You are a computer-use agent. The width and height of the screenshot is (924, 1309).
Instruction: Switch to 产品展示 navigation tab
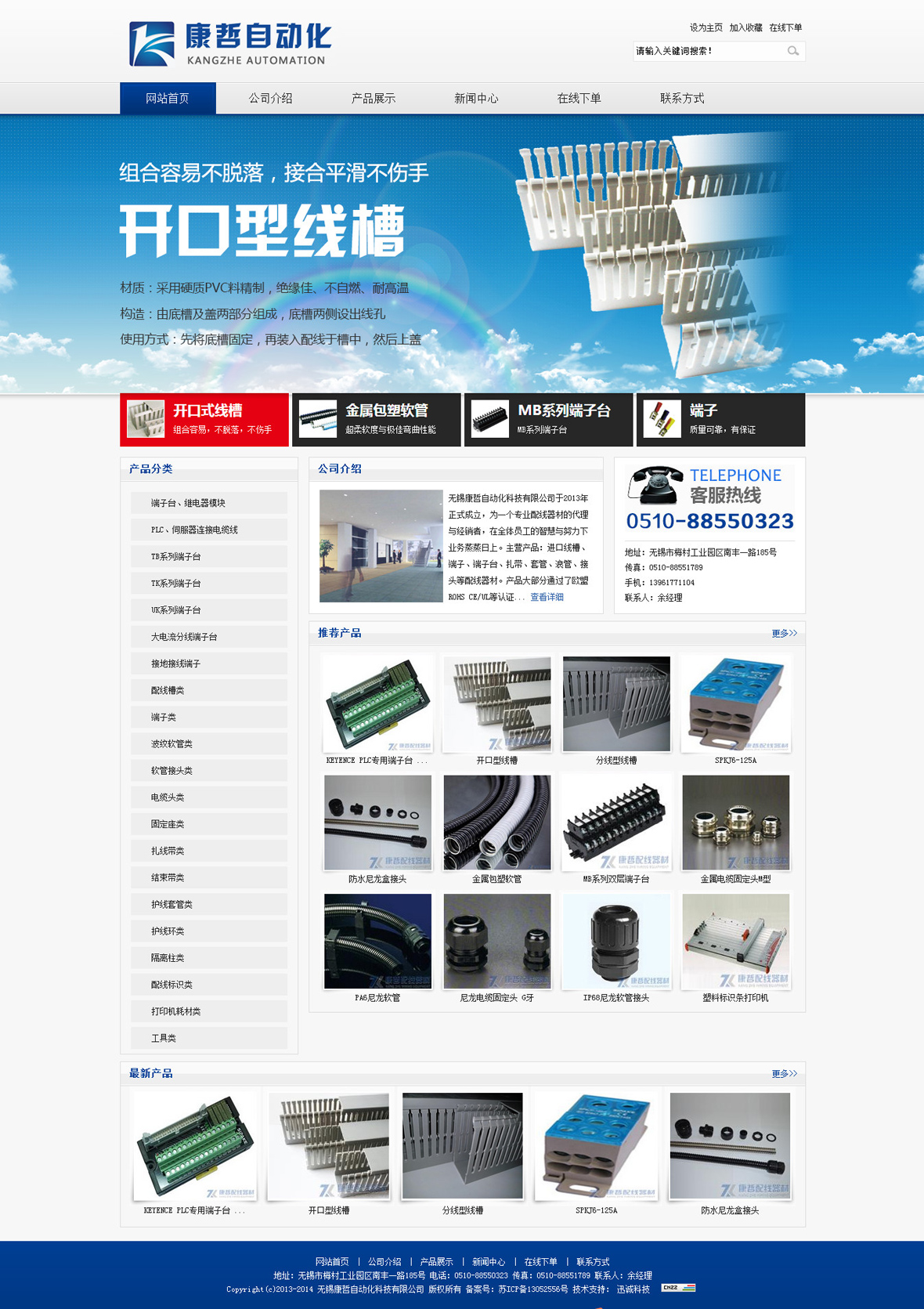click(x=374, y=99)
